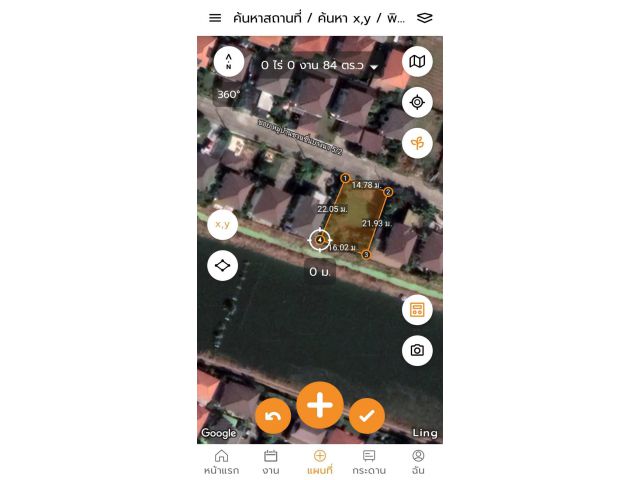Add a new point with plus button
This screenshot has width=640, height=480.
(320, 405)
